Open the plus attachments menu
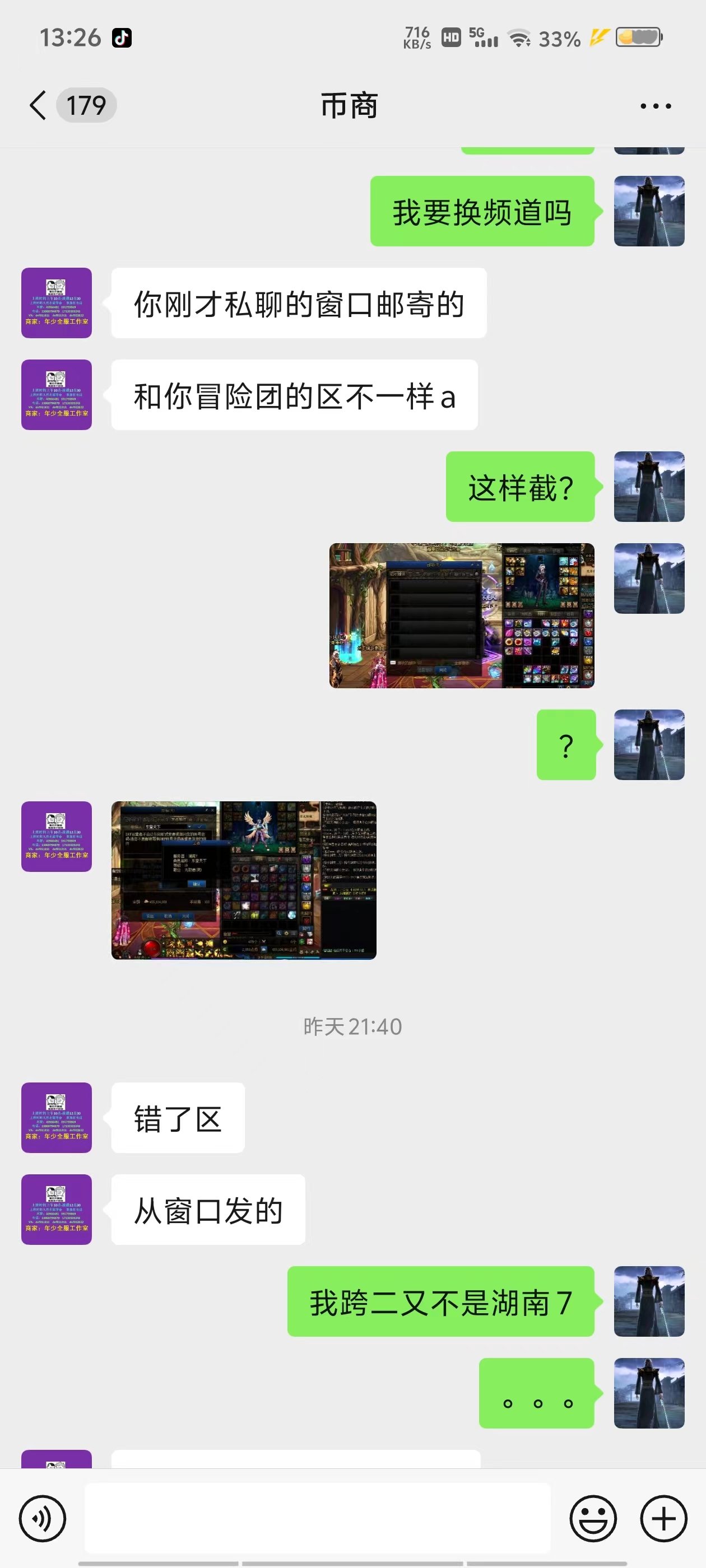This screenshot has height=1568, width=706. (664, 1518)
